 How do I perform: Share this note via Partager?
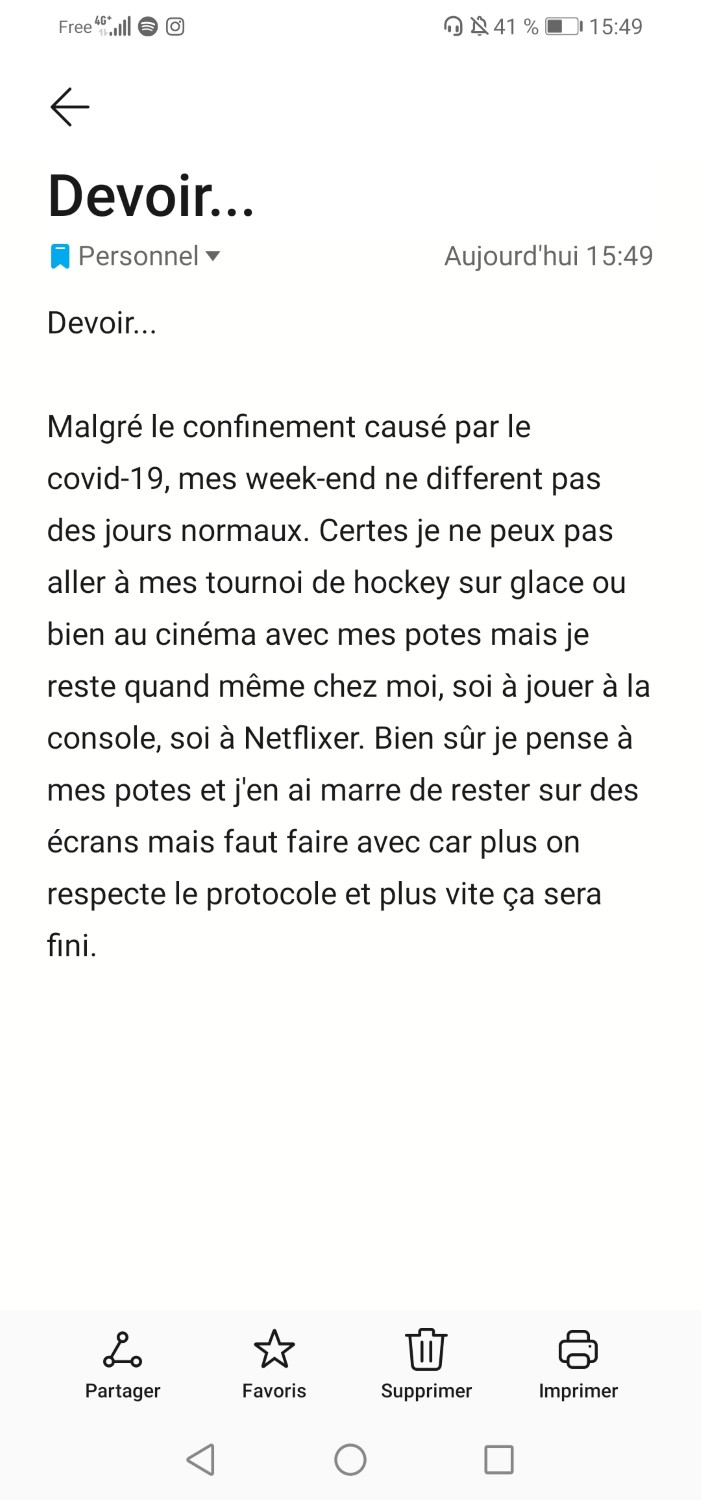pyautogui.click(x=123, y=1365)
